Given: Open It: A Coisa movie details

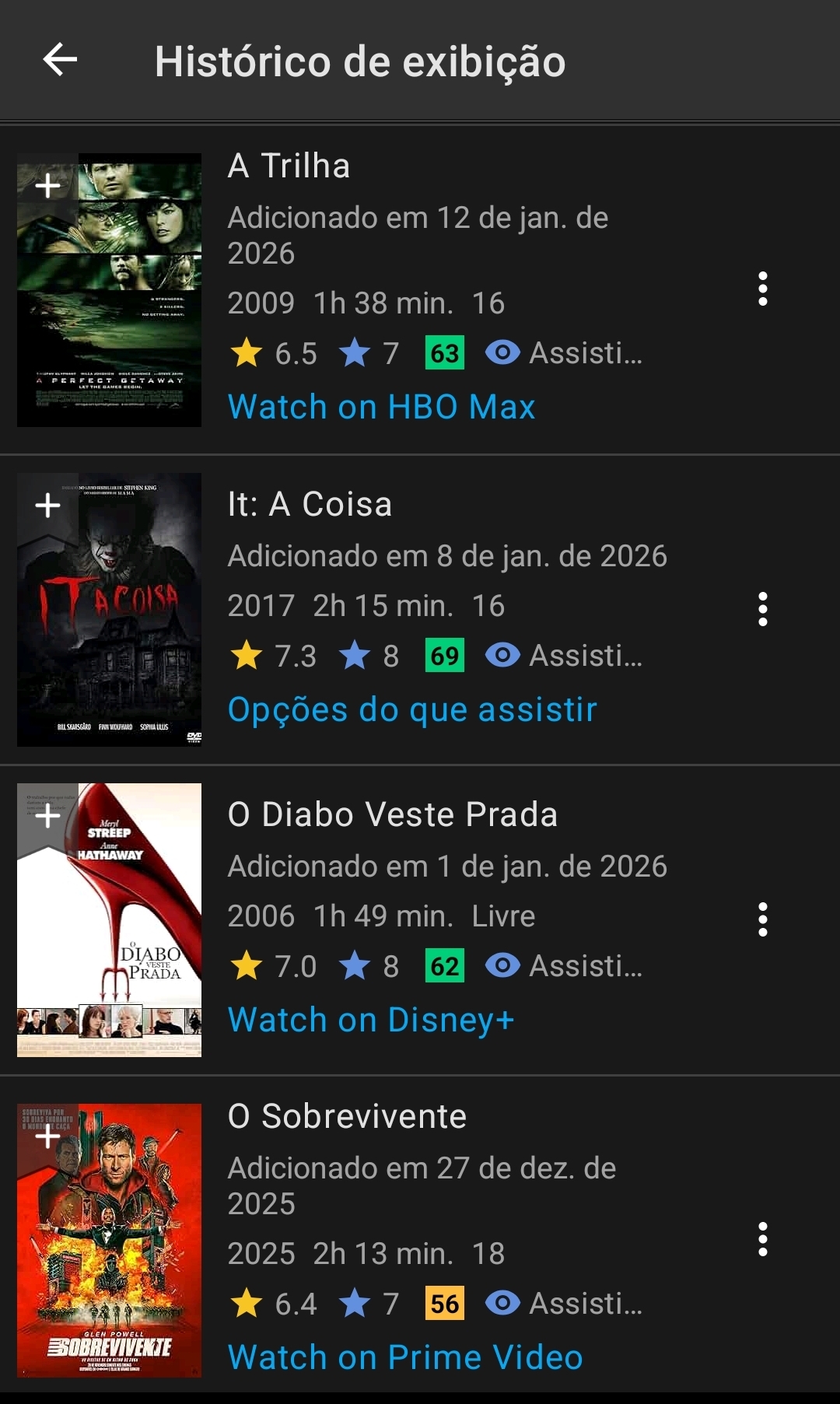Looking at the screenshot, I should coord(310,504).
